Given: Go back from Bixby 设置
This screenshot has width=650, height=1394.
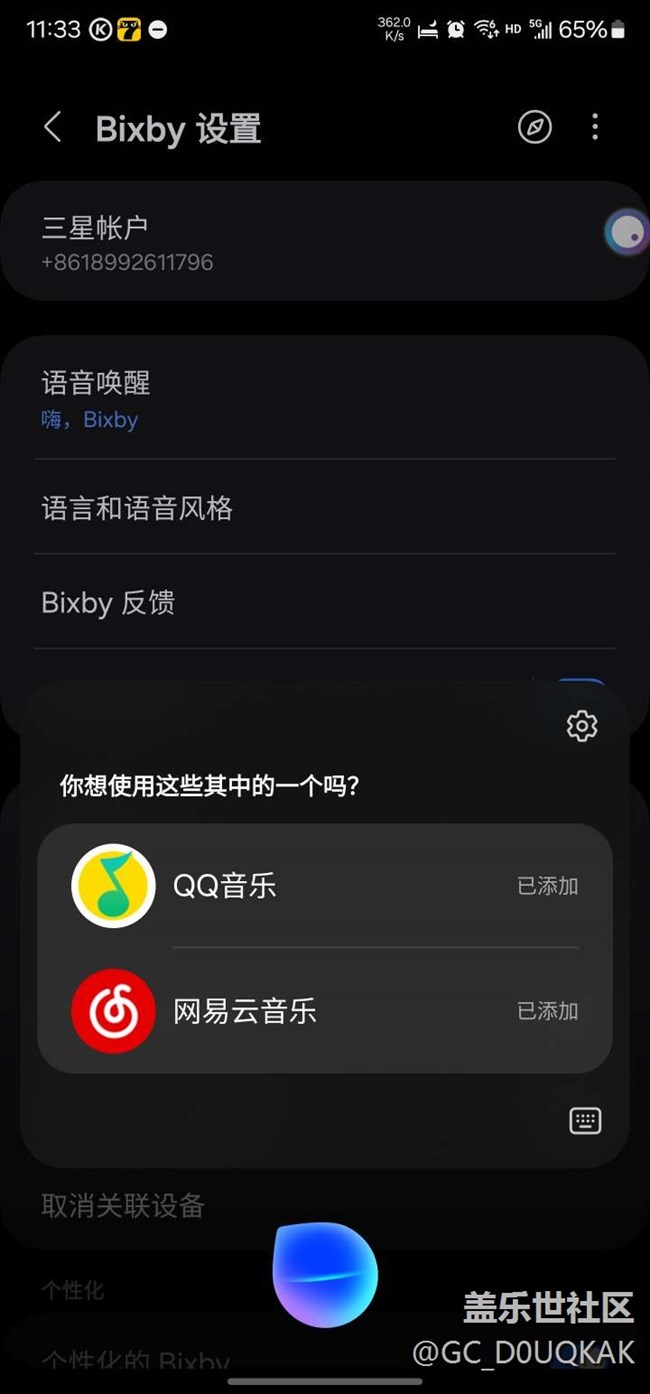Looking at the screenshot, I should point(53,128).
